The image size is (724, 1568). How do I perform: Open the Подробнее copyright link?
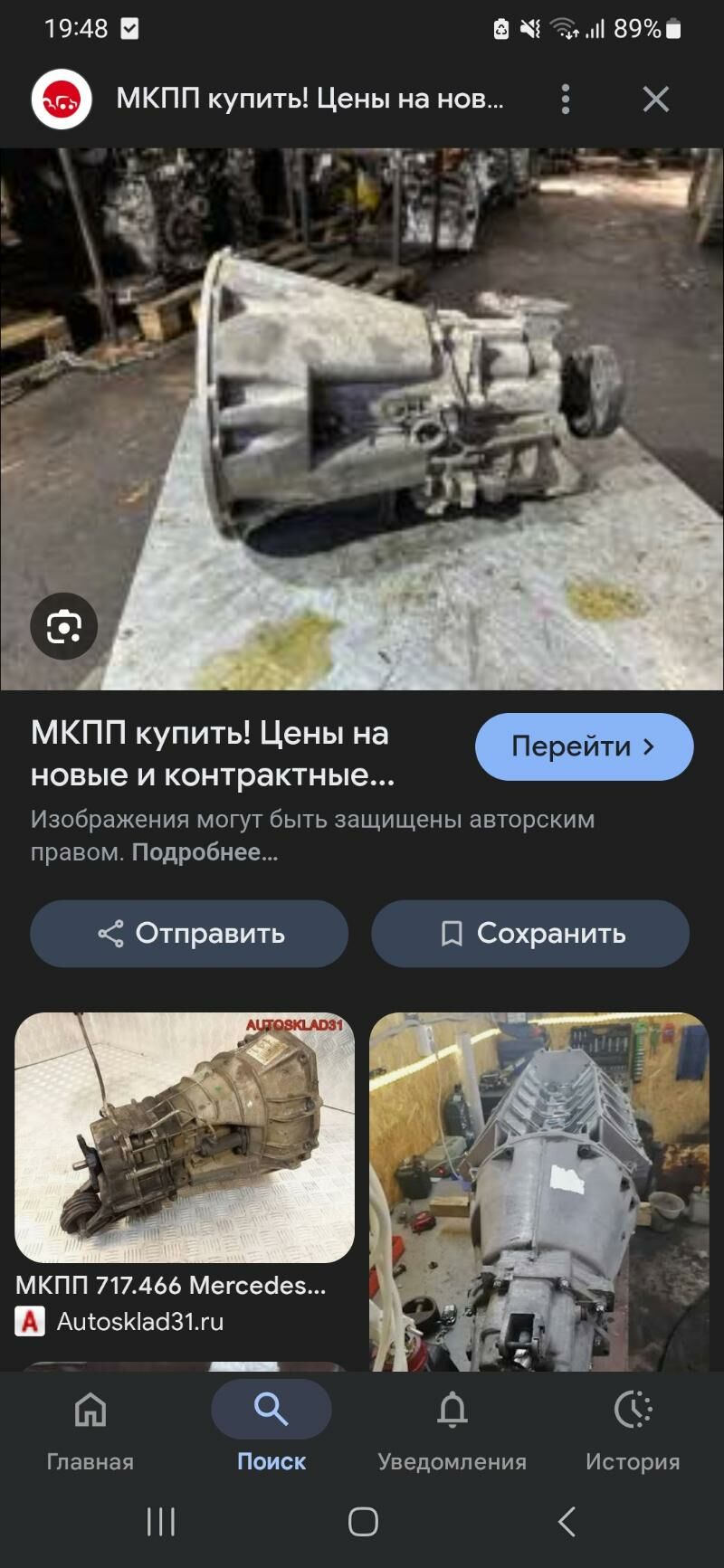[205, 852]
